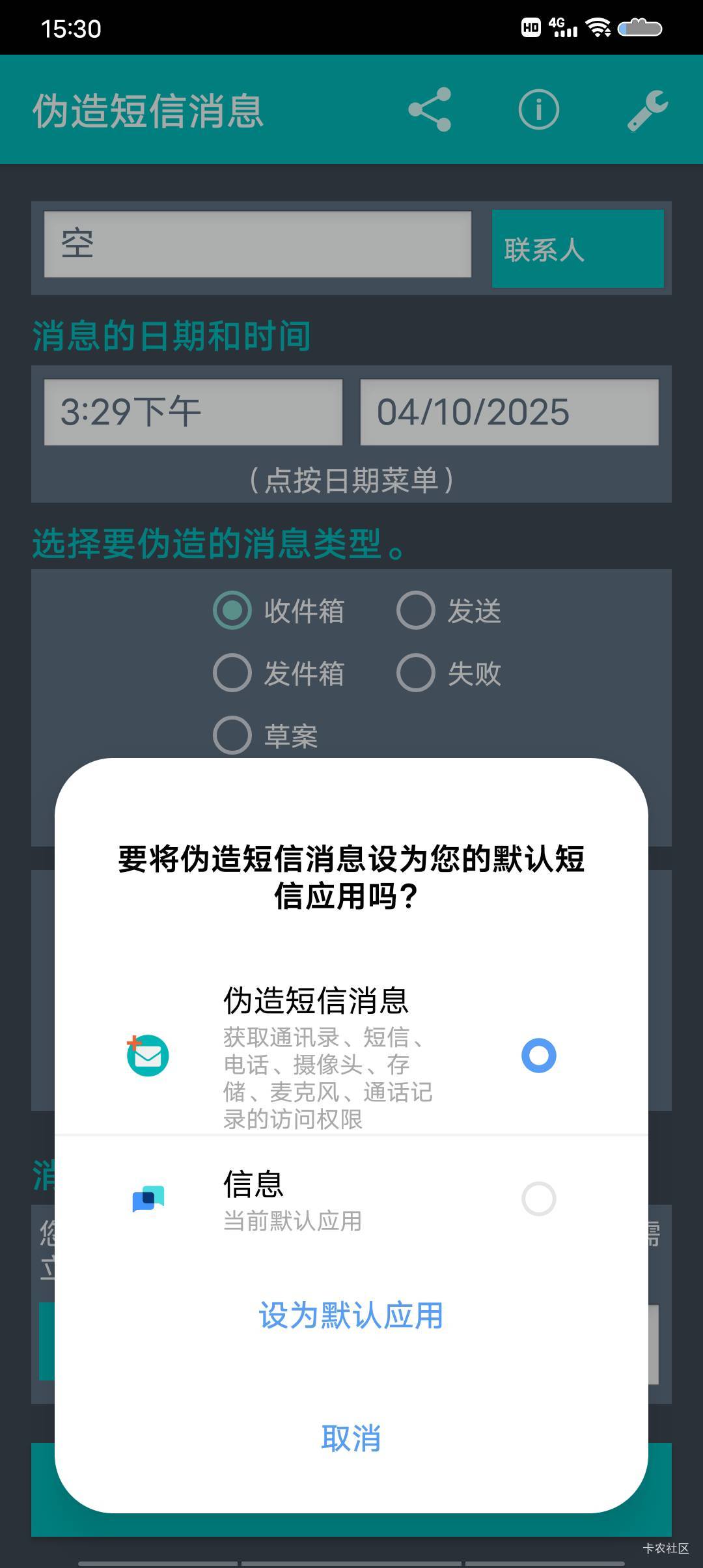The height and width of the screenshot is (1568, 703).
Task: Confirm with 设为默认应用
Action: pyautogui.click(x=351, y=1315)
